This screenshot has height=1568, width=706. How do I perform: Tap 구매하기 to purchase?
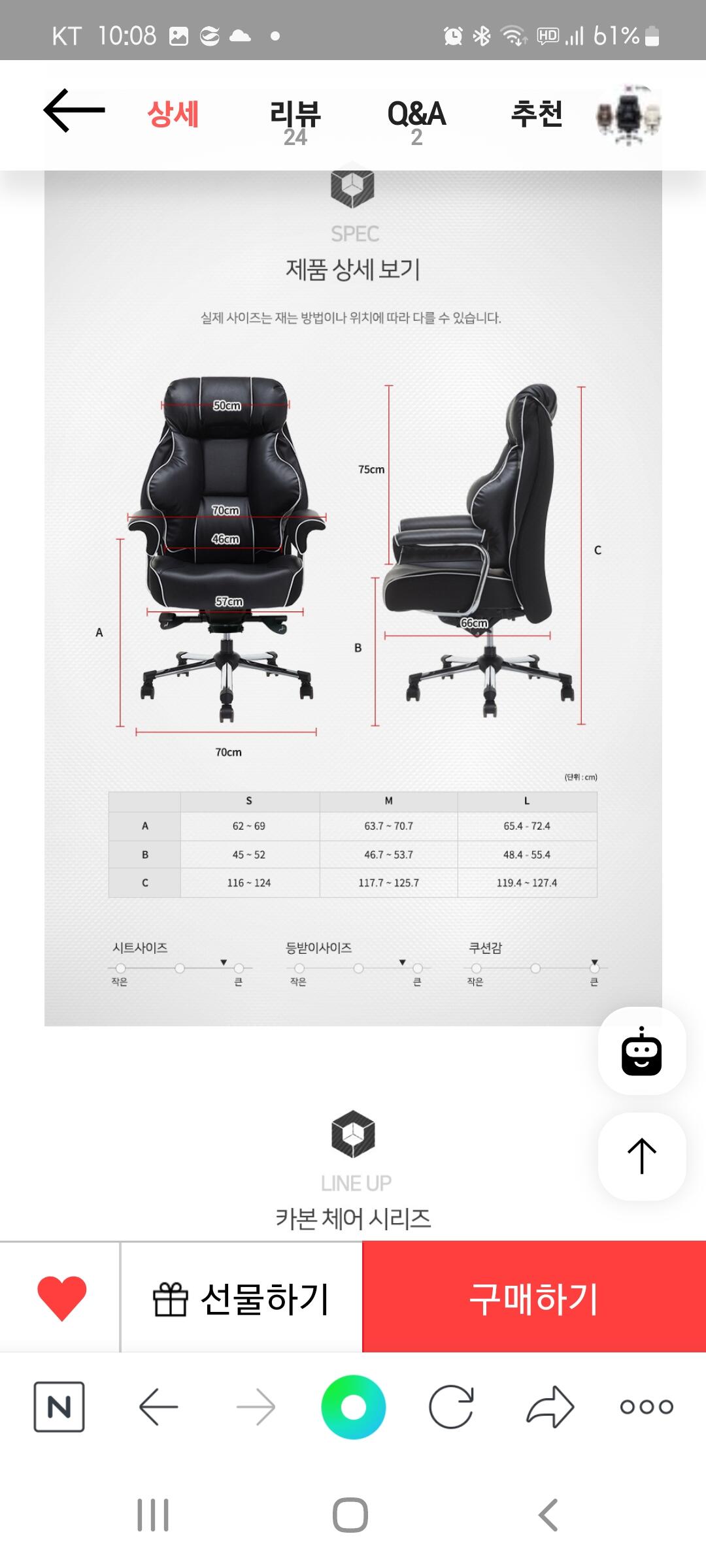tap(533, 1298)
